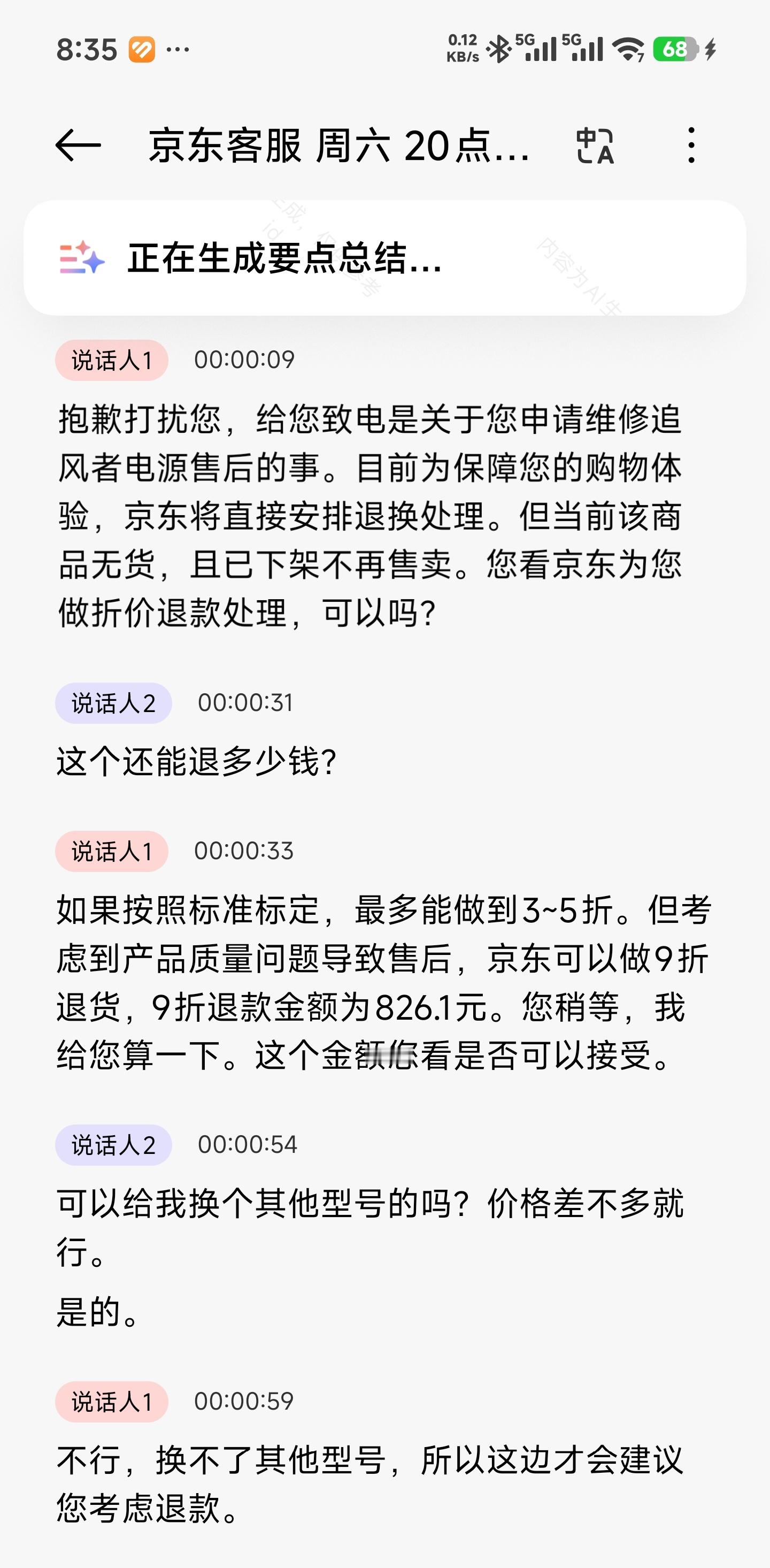Screen dimensions: 770x1568
Task: Tap the 5G signal strength icon
Action: (x=539, y=49)
